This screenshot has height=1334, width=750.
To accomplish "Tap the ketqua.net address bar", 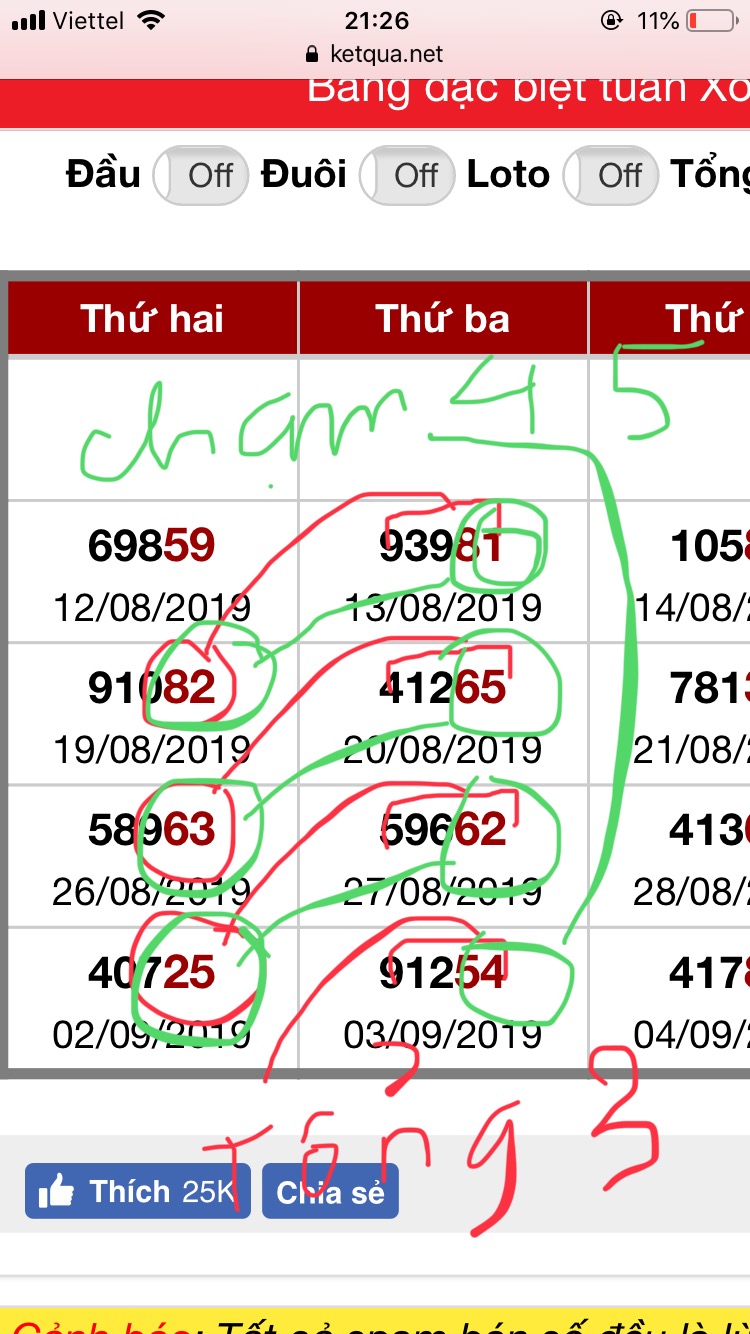I will (375, 54).
